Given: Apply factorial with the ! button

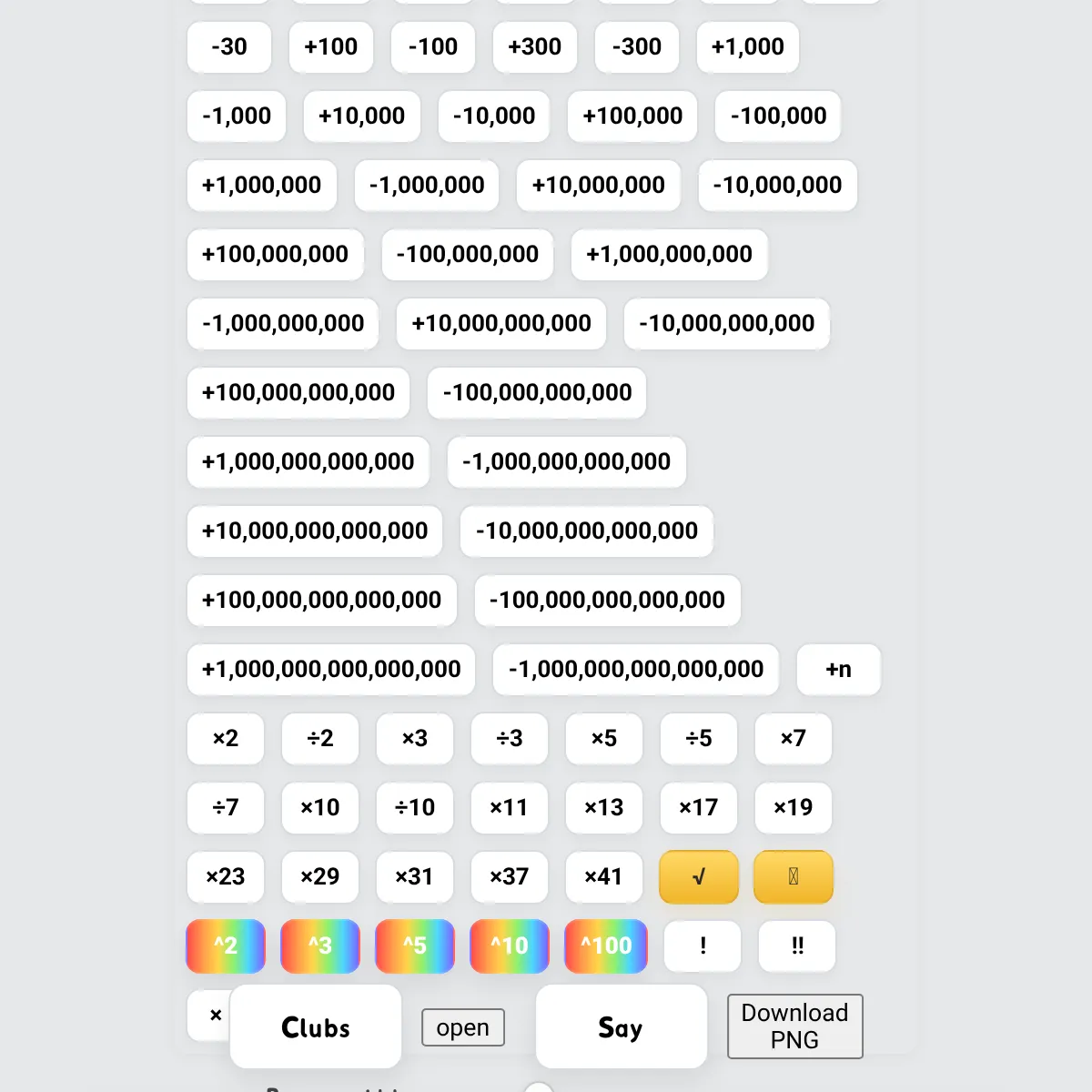Looking at the screenshot, I should tap(703, 946).
